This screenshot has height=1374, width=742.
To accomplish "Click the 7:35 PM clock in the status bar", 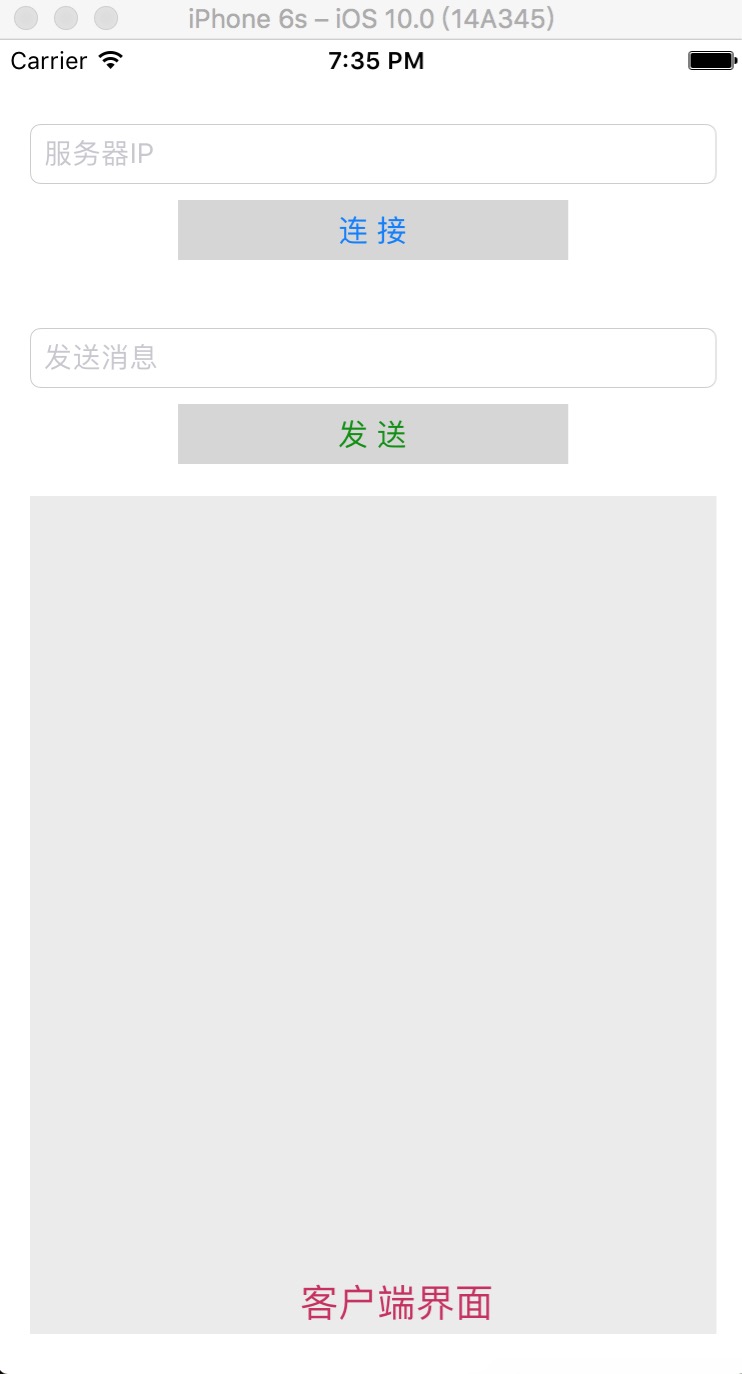I will pyautogui.click(x=376, y=61).
